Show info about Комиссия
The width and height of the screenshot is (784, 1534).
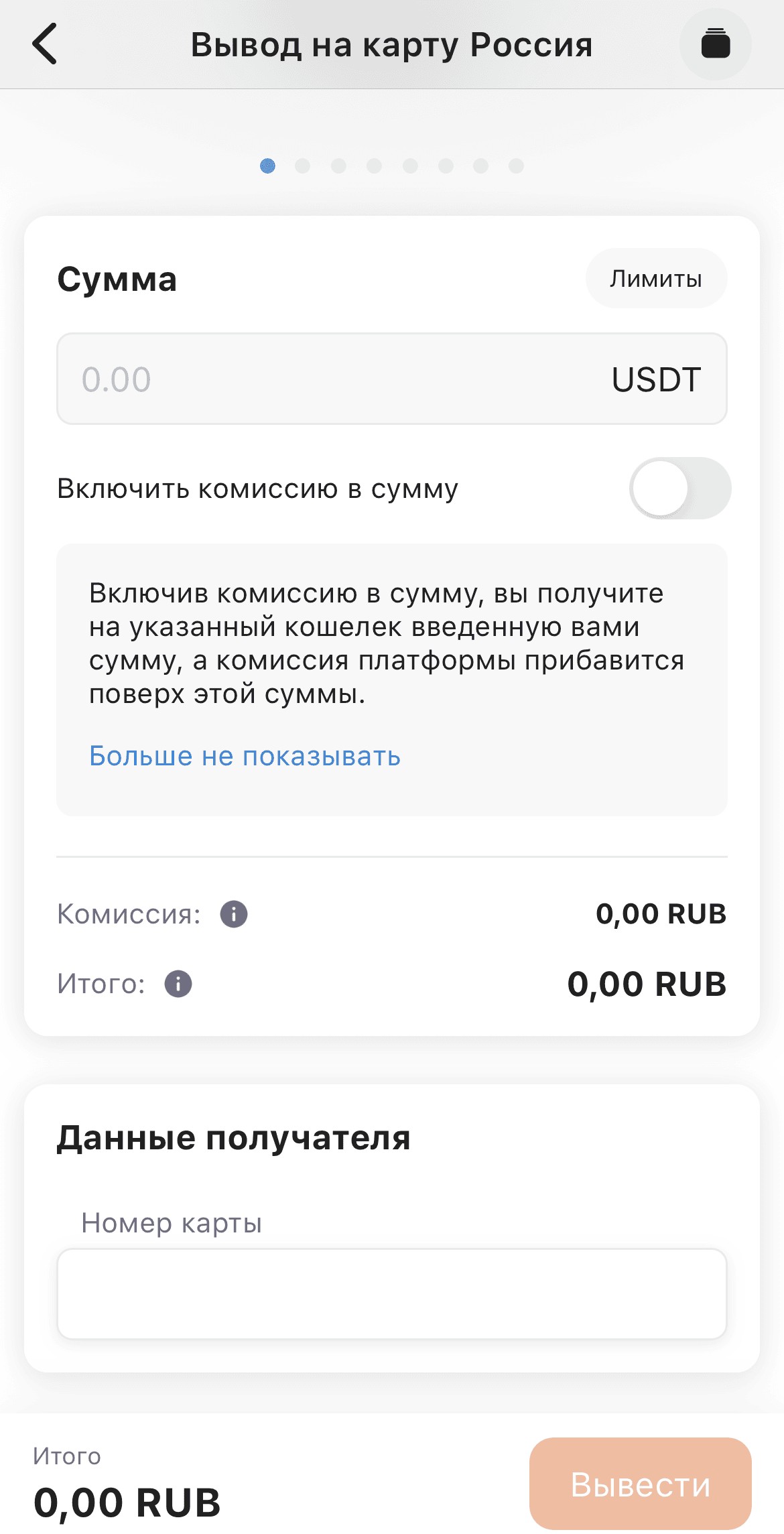click(234, 914)
